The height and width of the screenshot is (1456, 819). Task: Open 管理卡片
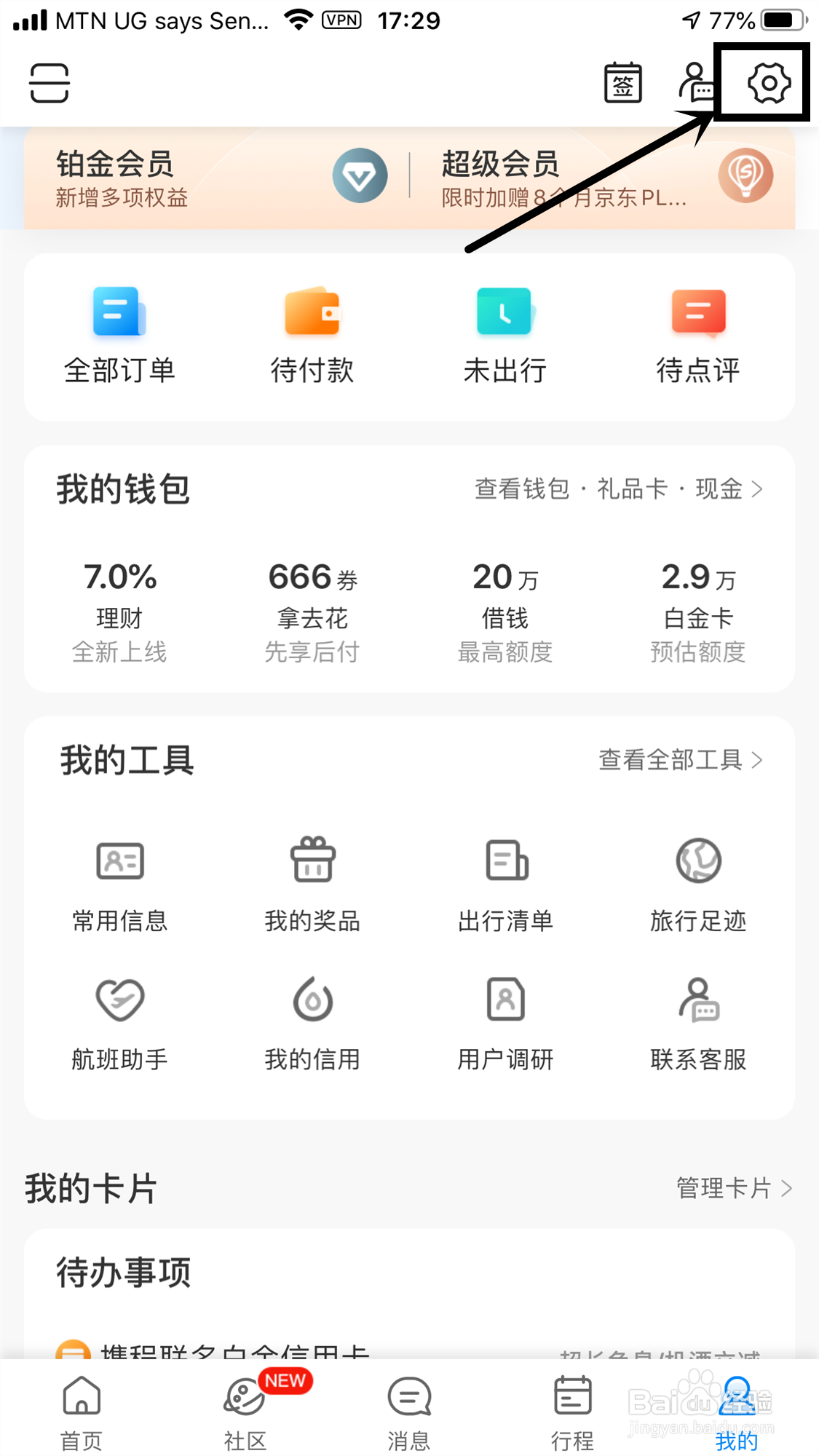733,1188
